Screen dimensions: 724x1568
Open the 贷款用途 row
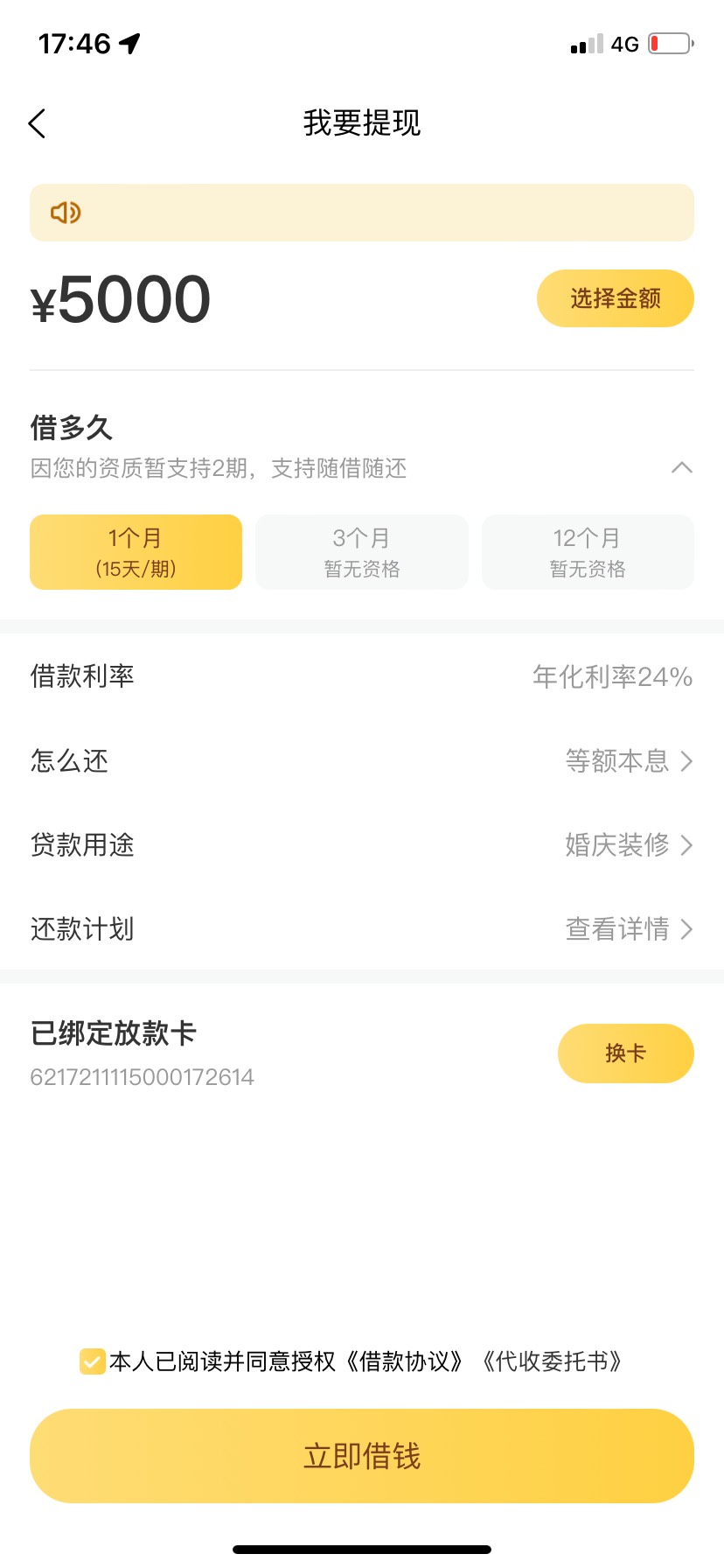pos(362,844)
